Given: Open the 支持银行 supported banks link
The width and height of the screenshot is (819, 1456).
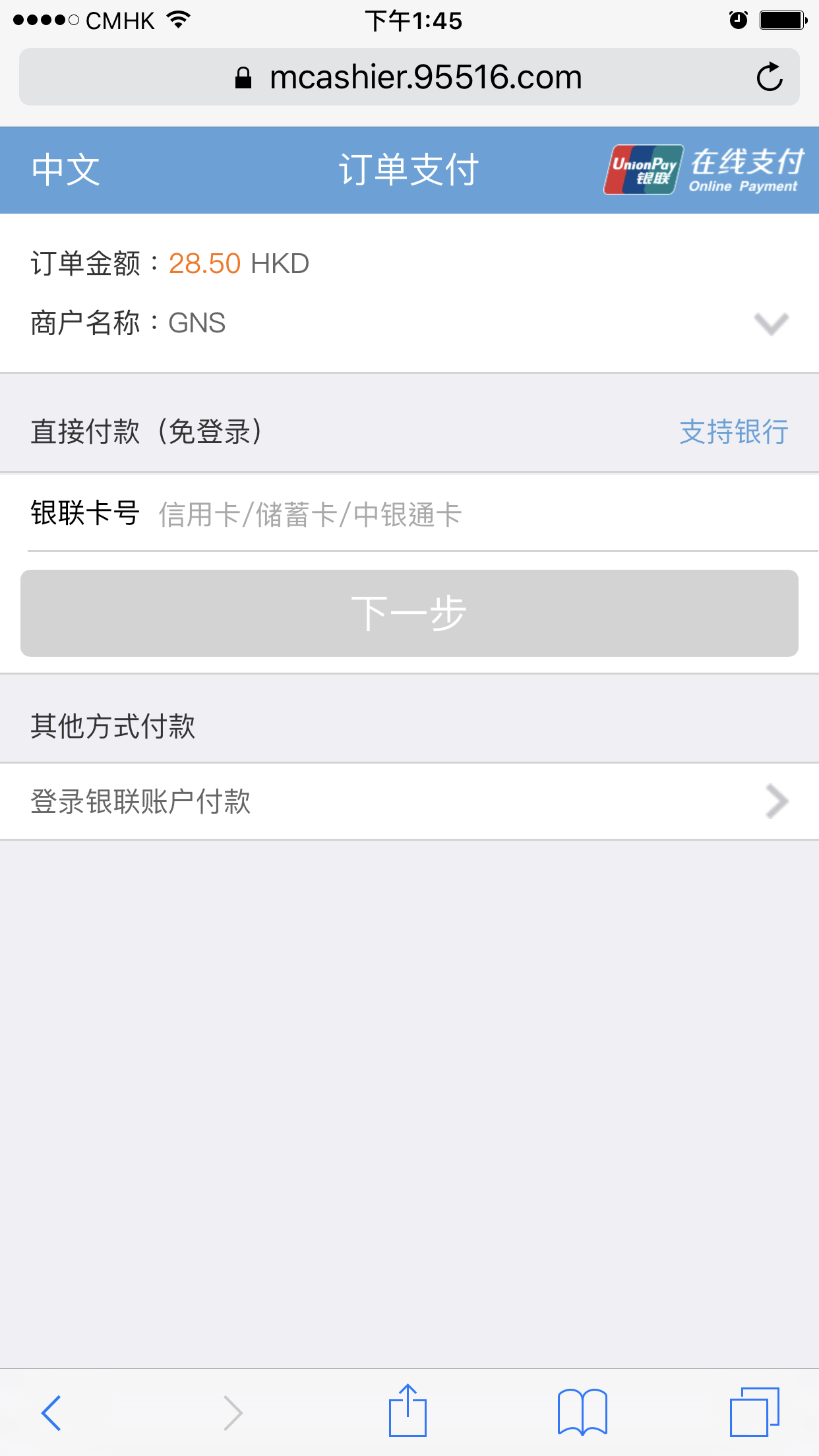Looking at the screenshot, I should (734, 432).
